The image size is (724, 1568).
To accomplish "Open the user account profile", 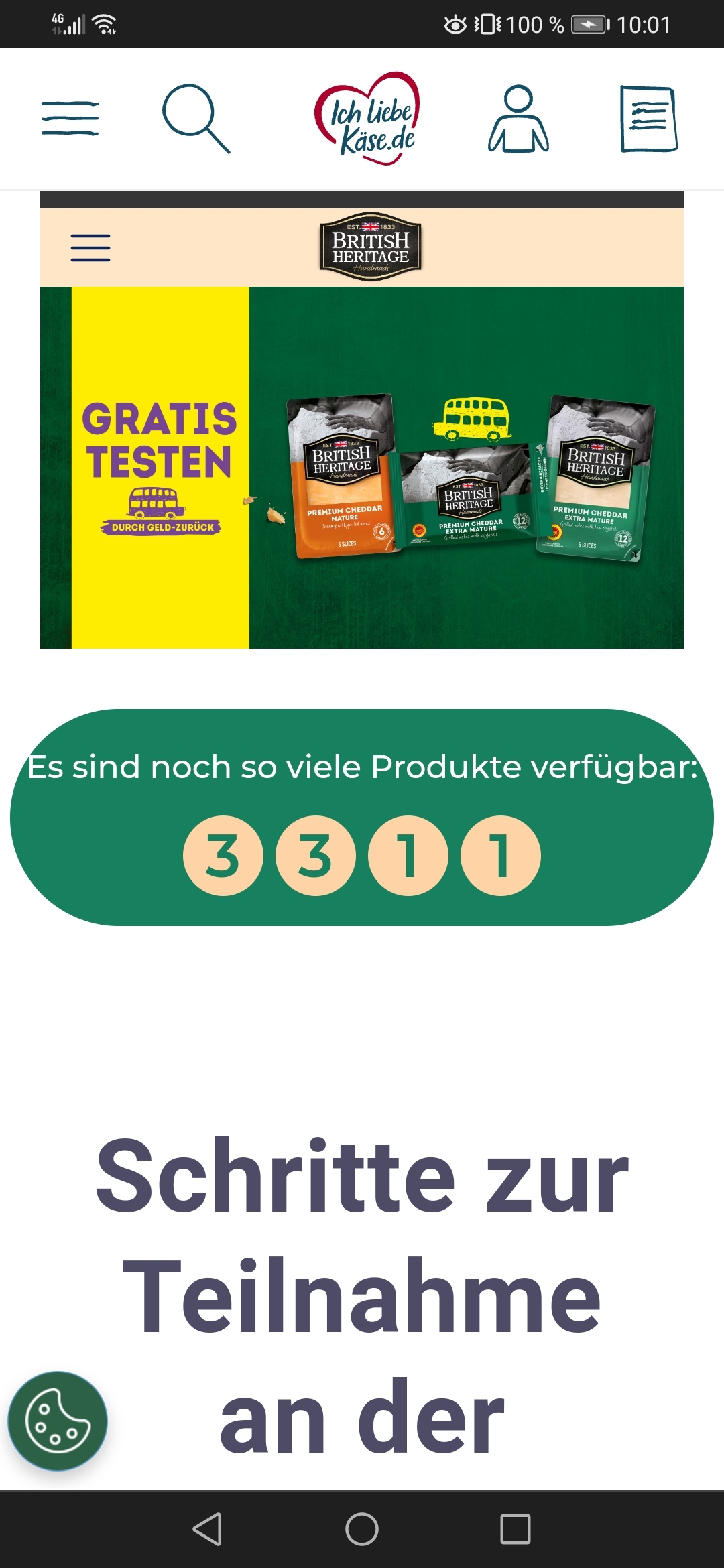I will (518, 119).
